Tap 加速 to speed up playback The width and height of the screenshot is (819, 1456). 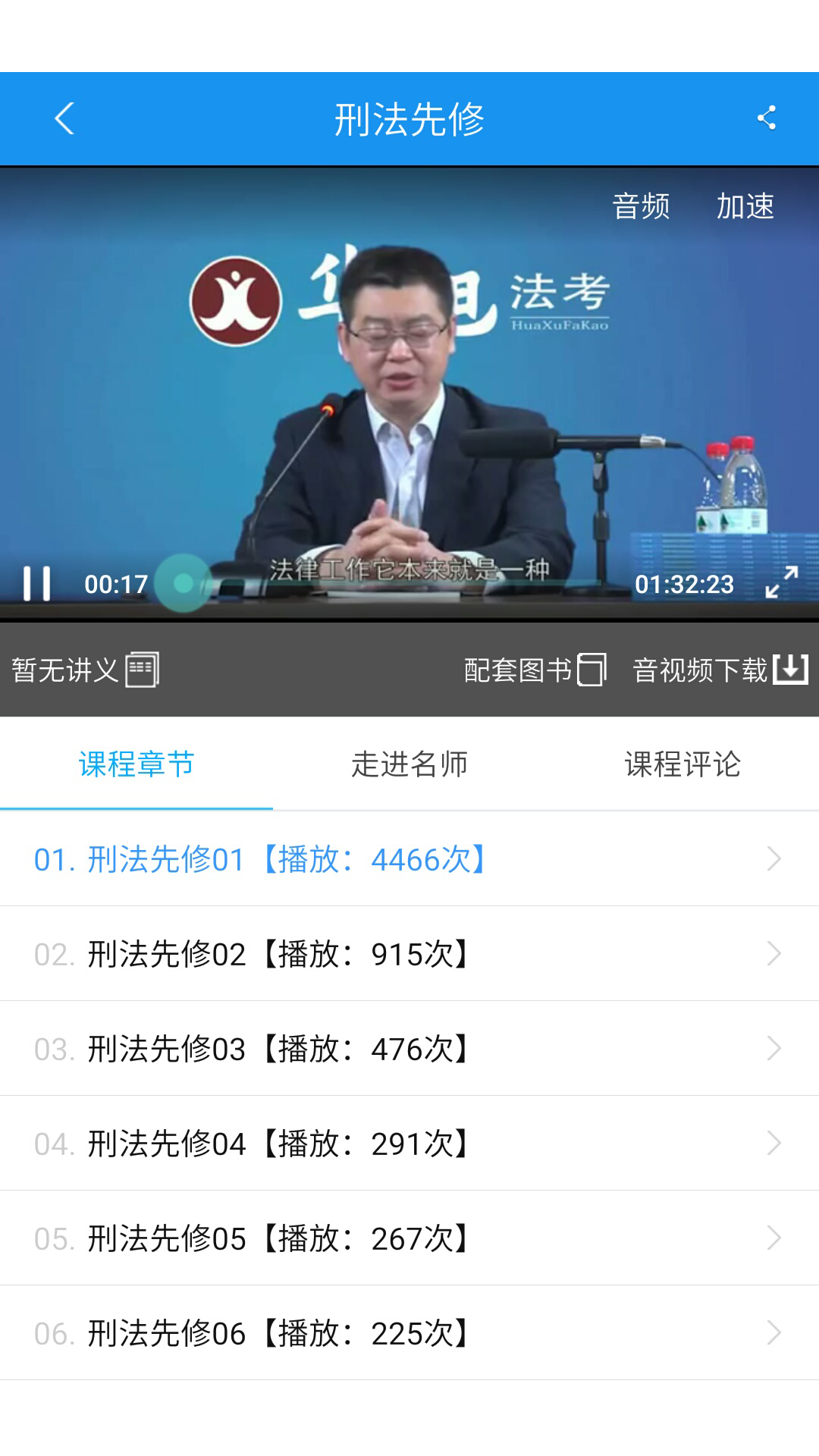(745, 206)
